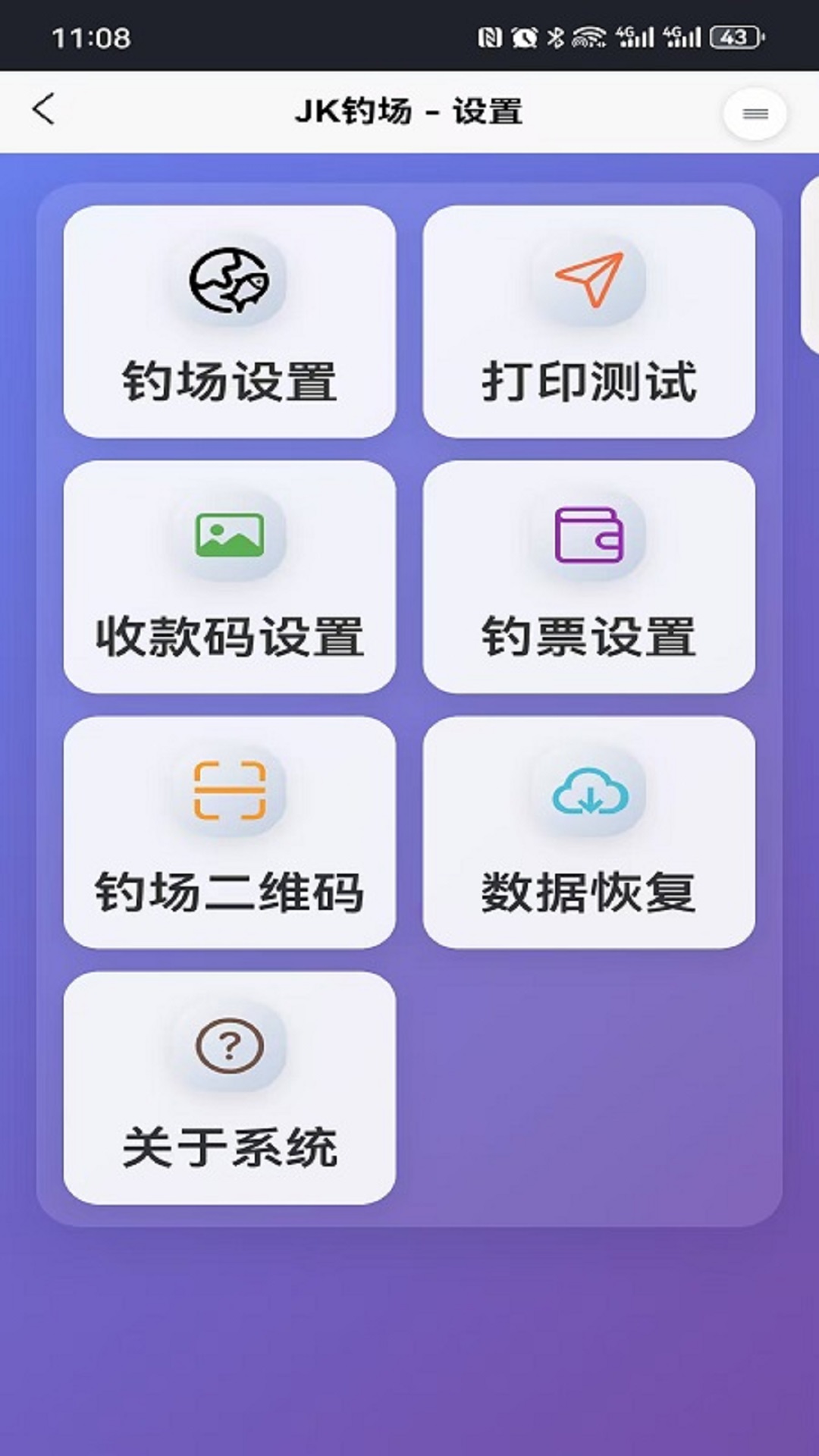Open the 钓场设置 globe-fish icon

point(230,281)
